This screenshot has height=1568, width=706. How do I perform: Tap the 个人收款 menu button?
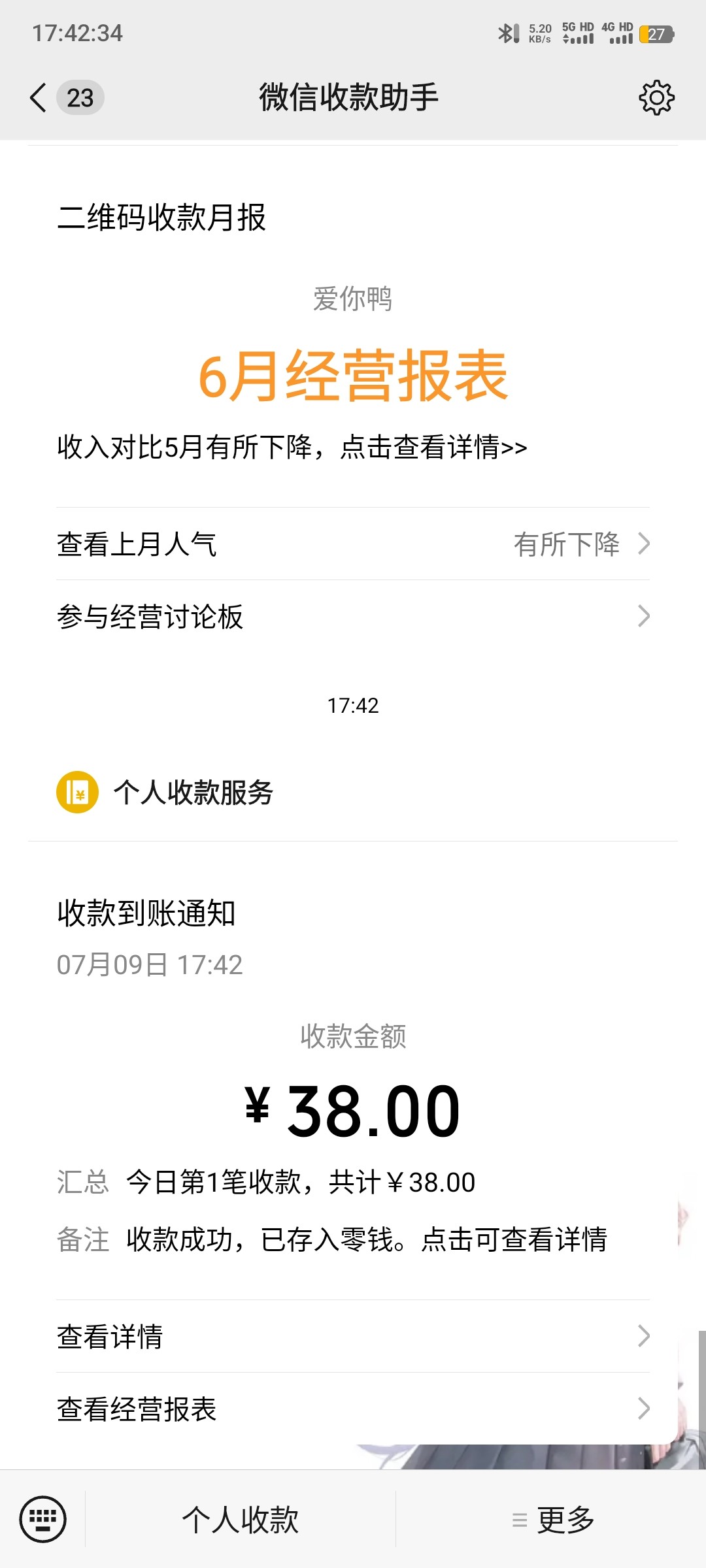click(x=241, y=1520)
